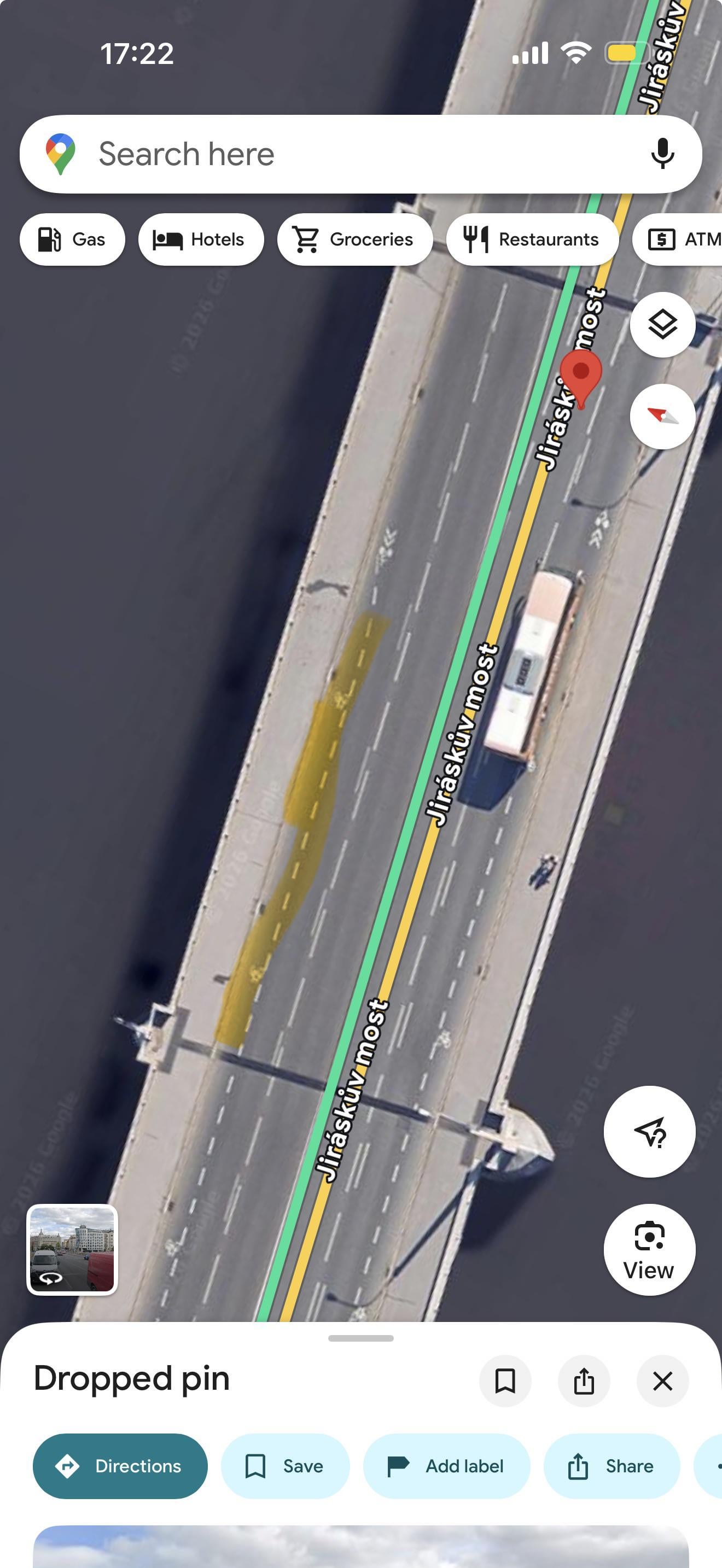Get Directions to the dropped pin
Image resolution: width=722 pixels, height=1568 pixels.
[120, 1466]
